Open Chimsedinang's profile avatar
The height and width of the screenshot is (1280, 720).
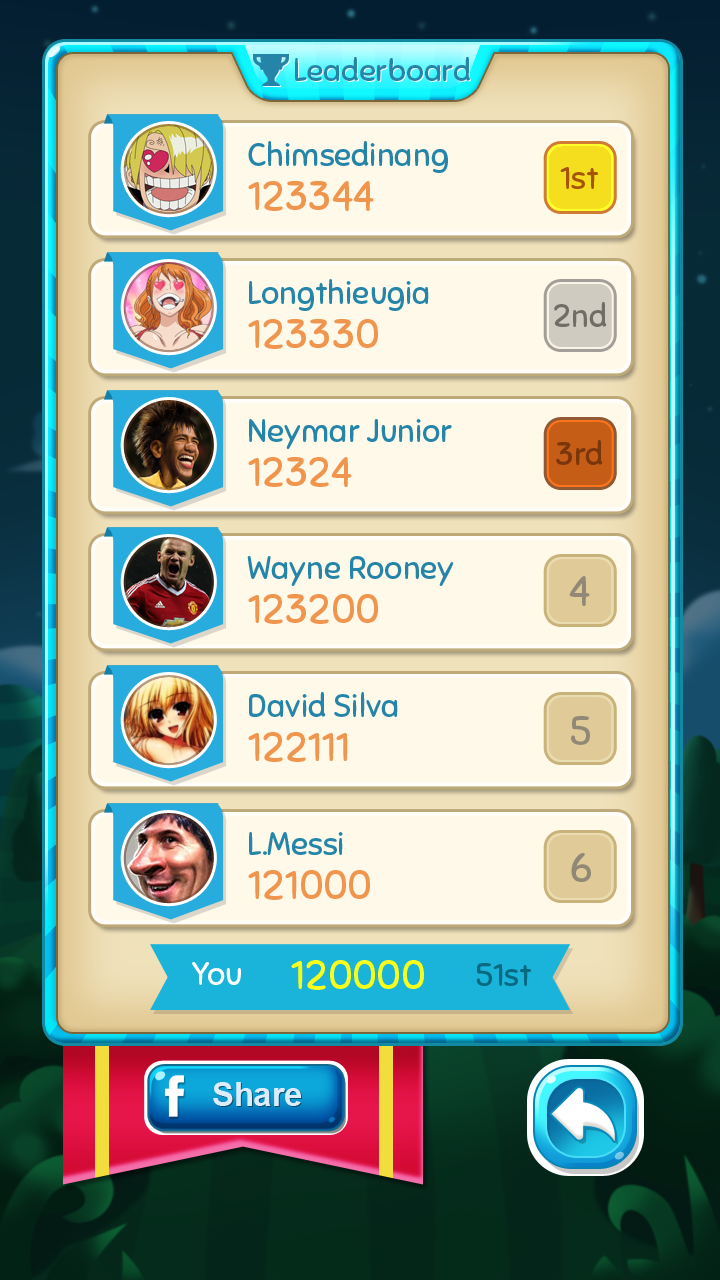168,168
